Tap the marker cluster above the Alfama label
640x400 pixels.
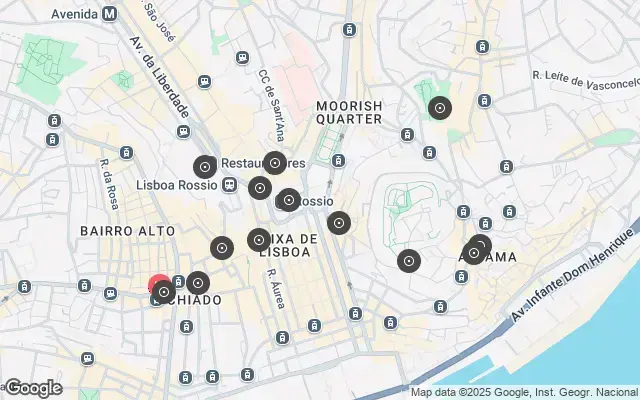pos(477,248)
